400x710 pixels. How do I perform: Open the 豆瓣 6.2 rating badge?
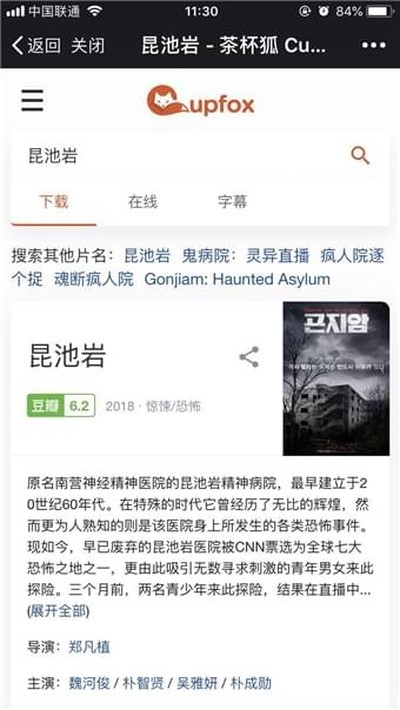pos(61,406)
